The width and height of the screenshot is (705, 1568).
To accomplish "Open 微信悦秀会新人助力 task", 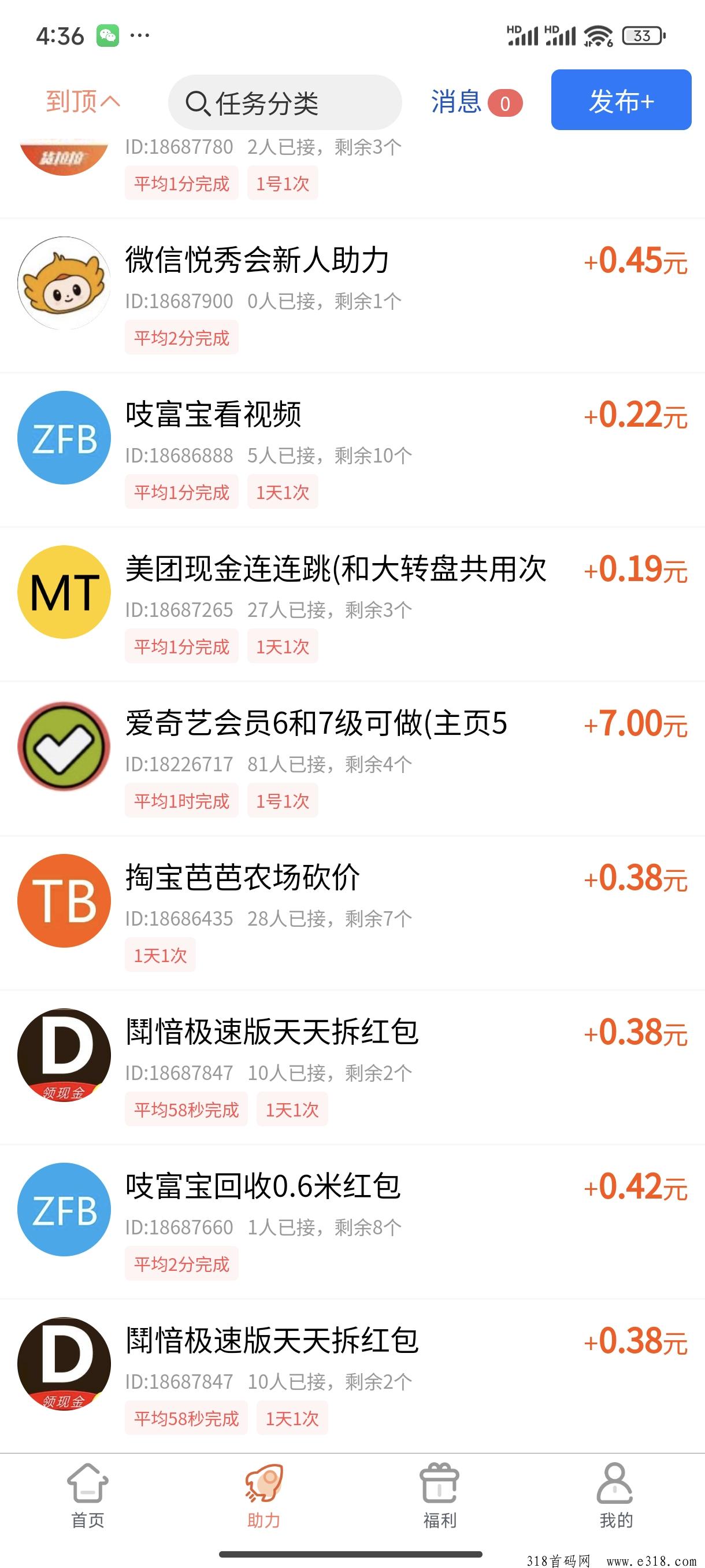I will [256, 261].
